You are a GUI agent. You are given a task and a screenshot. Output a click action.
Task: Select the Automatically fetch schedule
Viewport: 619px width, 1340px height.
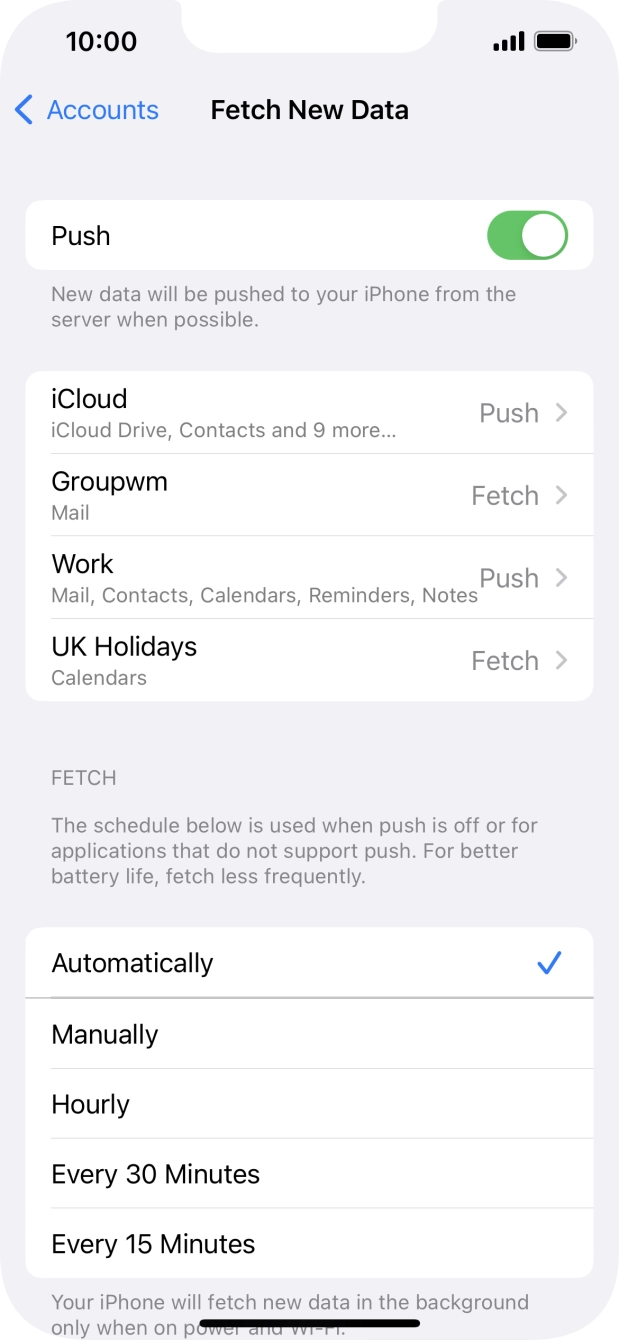[x=309, y=963]
